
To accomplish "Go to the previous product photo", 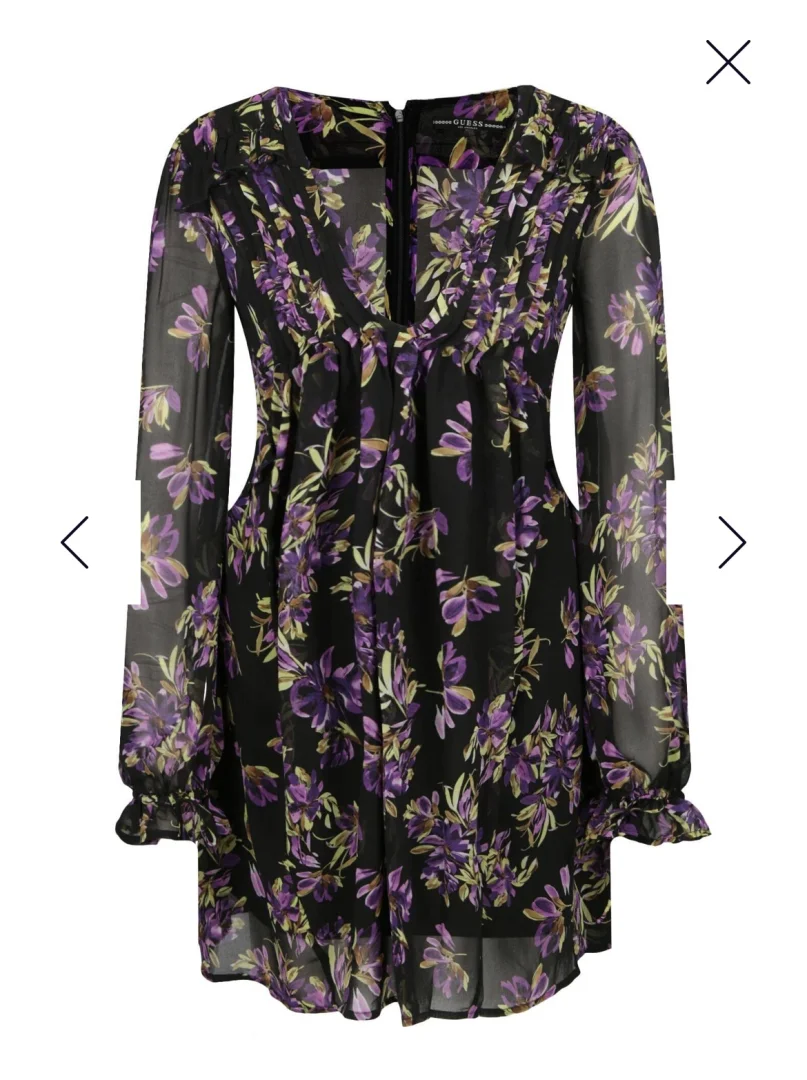I will coord(75,542).
